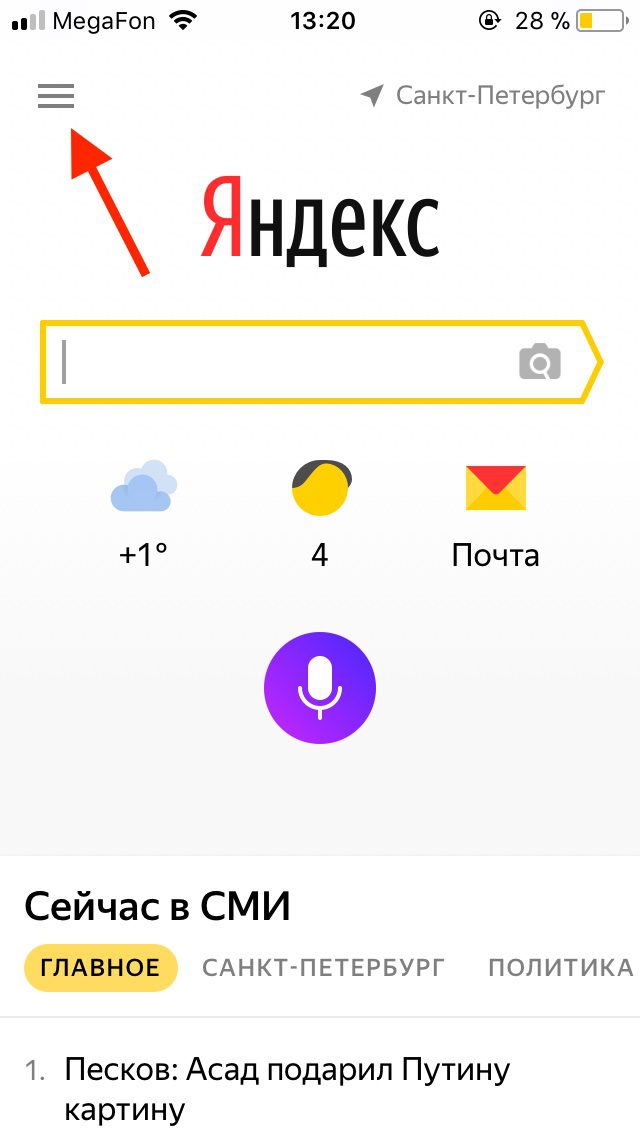Switch to the ПОЛИТИКА news tab

click(561, 967)
